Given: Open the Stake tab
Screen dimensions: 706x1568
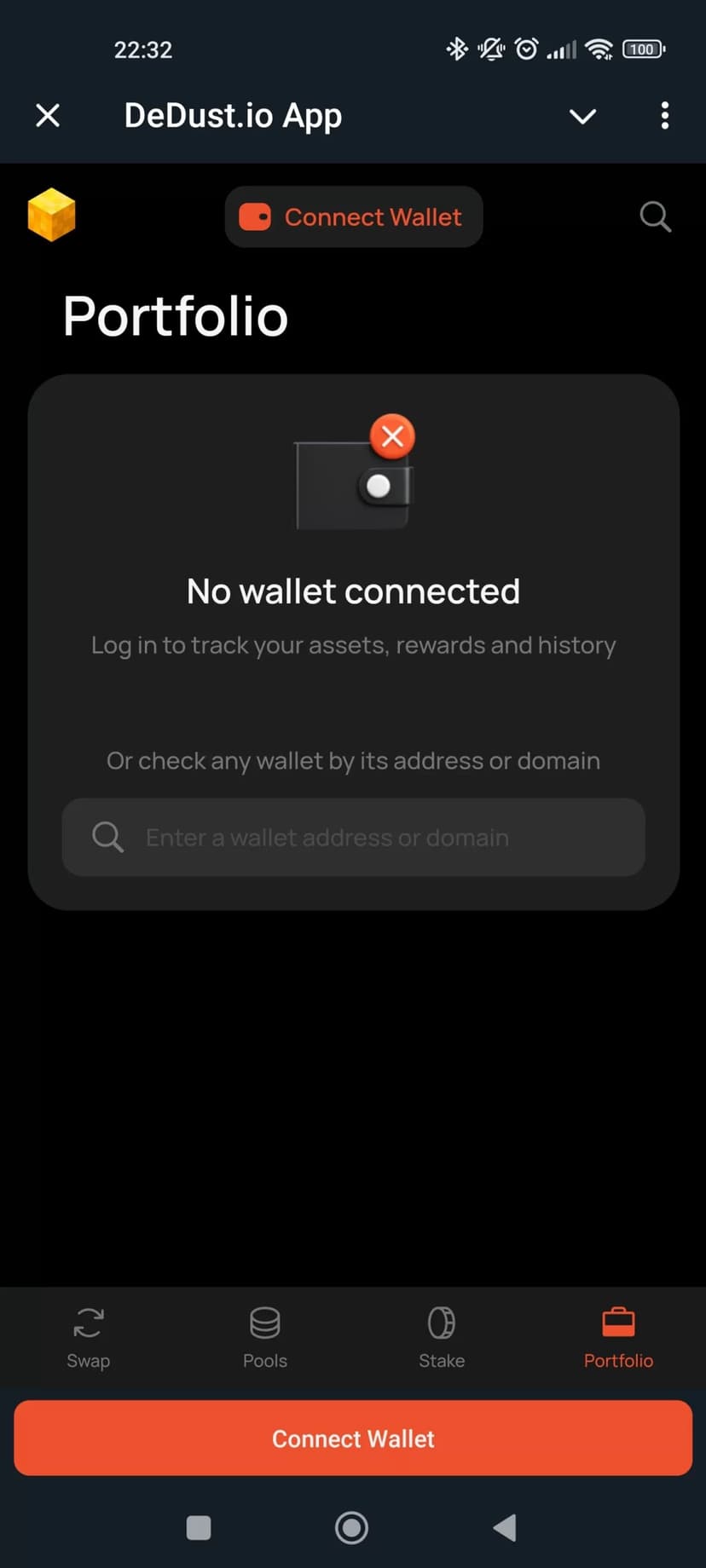Looking at the screenshot, I should tap(442, 1336).
